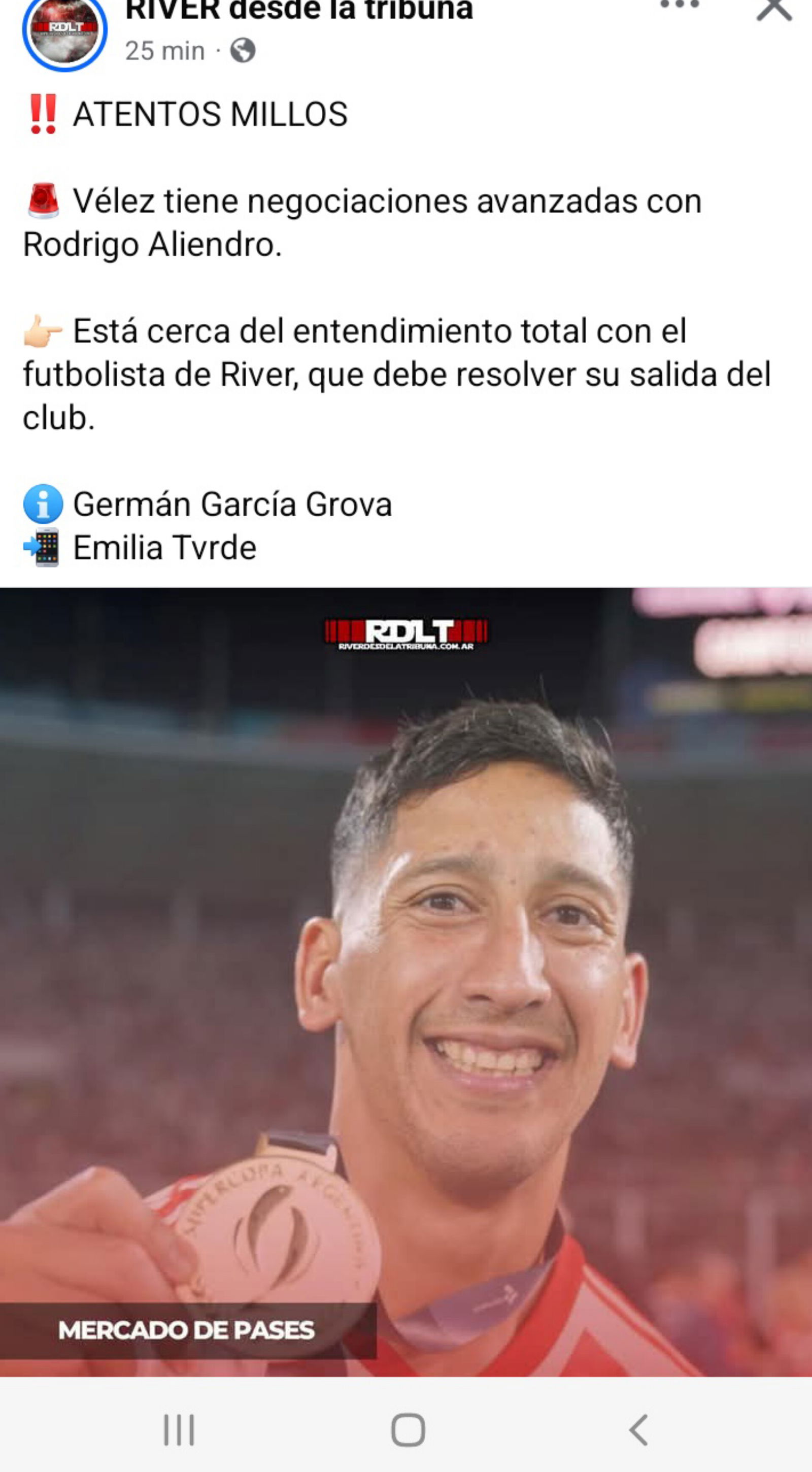
Task: Open the RIVER desde la tribuna page name
Action: 299,10
